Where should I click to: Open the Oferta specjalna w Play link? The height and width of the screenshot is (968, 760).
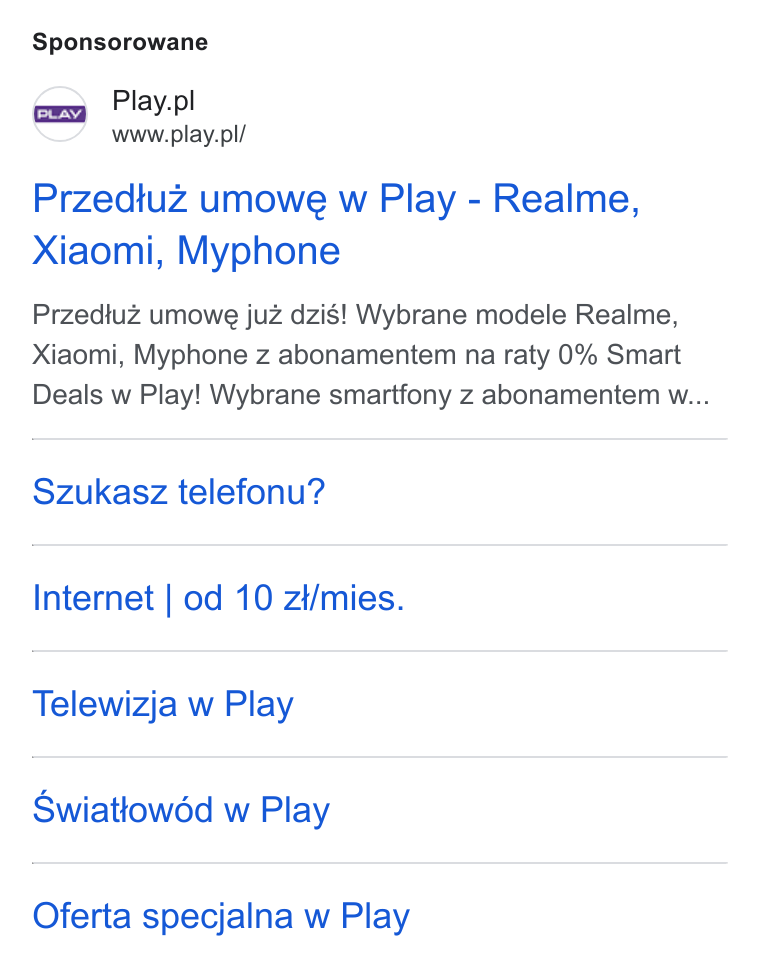221,916
